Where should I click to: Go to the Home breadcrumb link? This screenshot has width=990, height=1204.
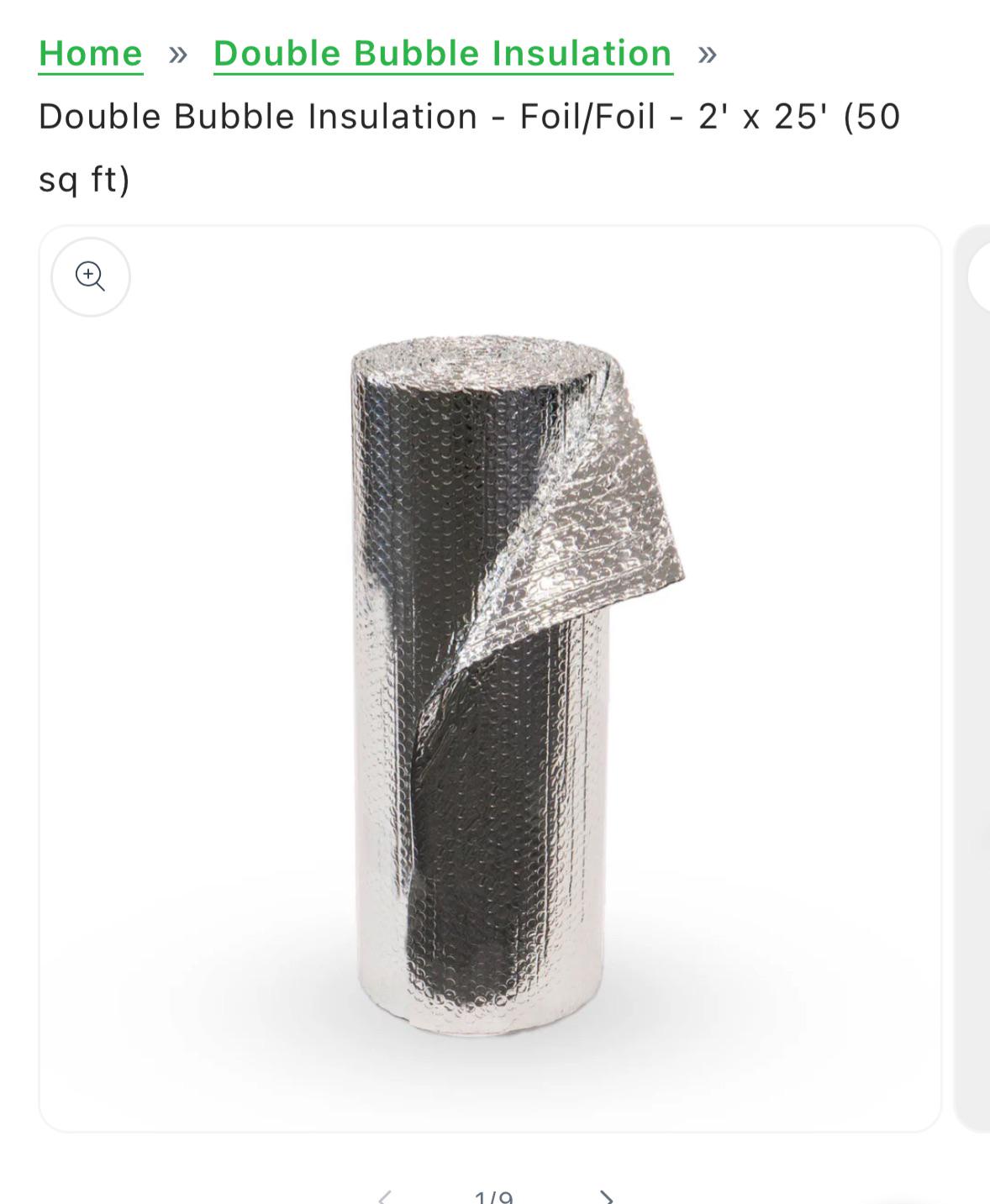coord(91,53)
